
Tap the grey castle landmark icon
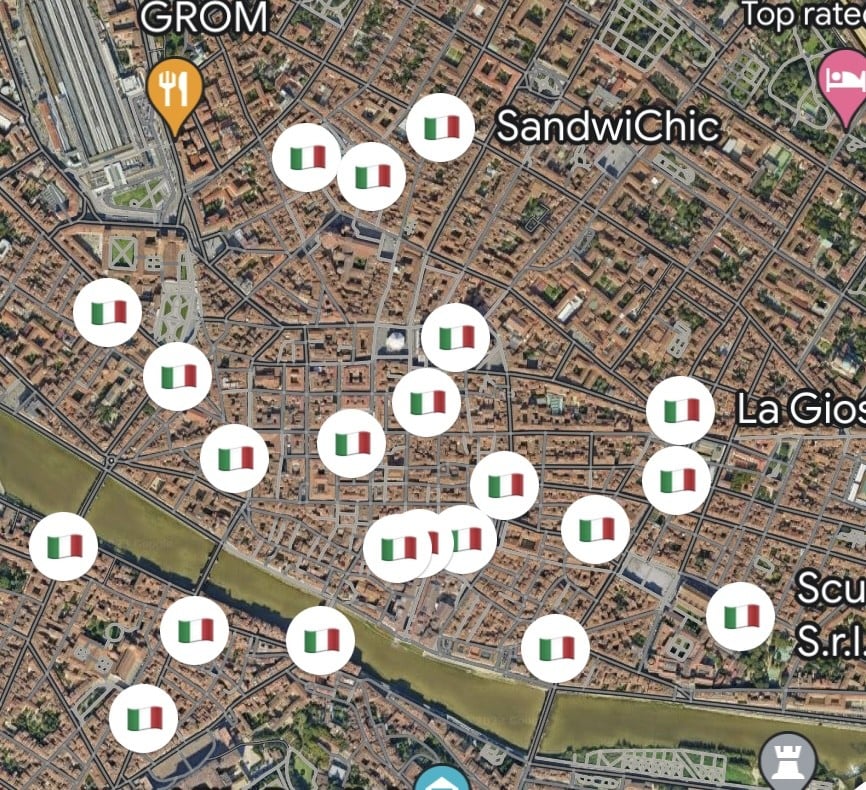(786, 764)
